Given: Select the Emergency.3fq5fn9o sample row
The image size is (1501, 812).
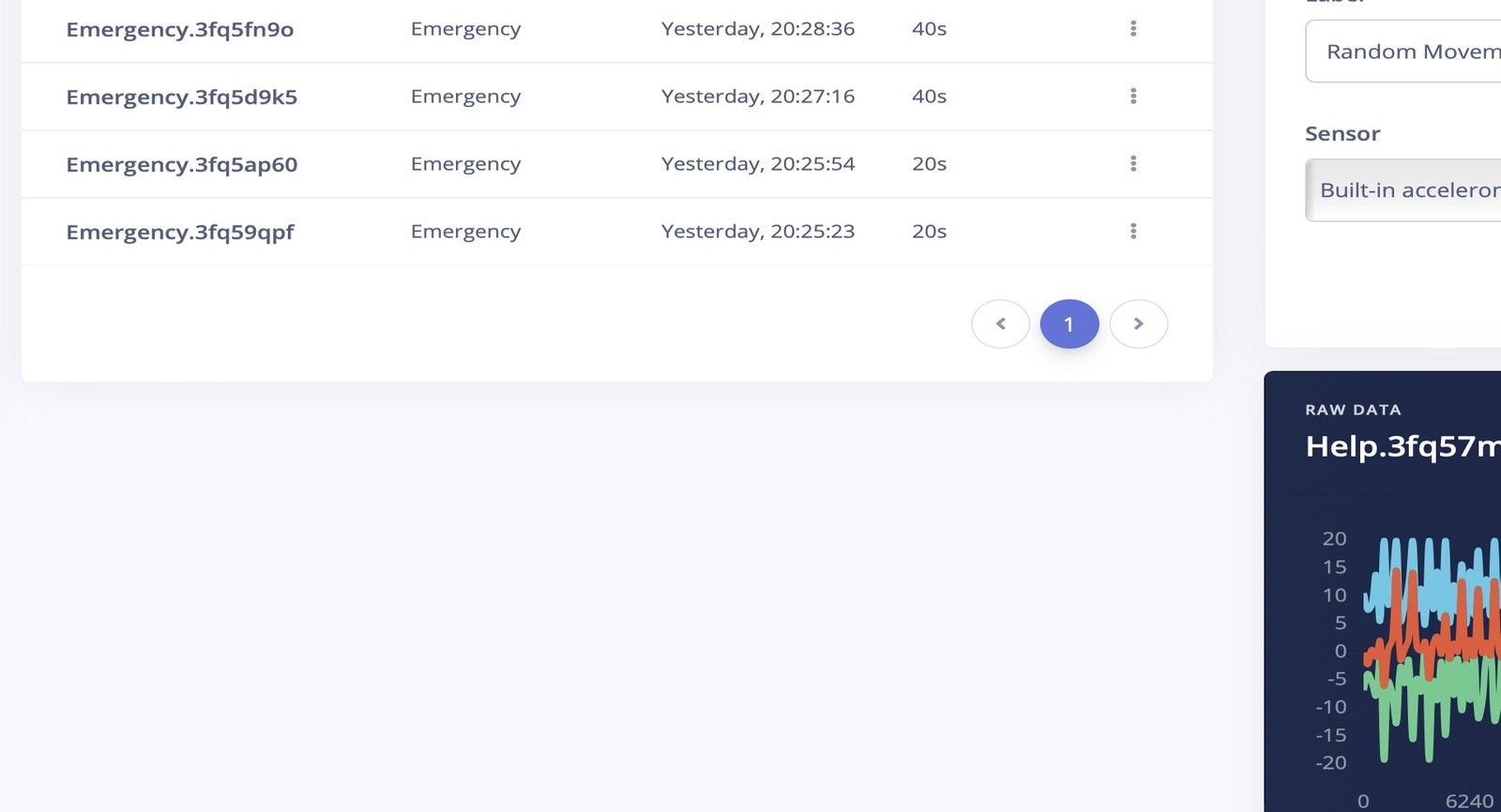Looking at the screenshot, I should pyautogui.click(x=180, y=30).
